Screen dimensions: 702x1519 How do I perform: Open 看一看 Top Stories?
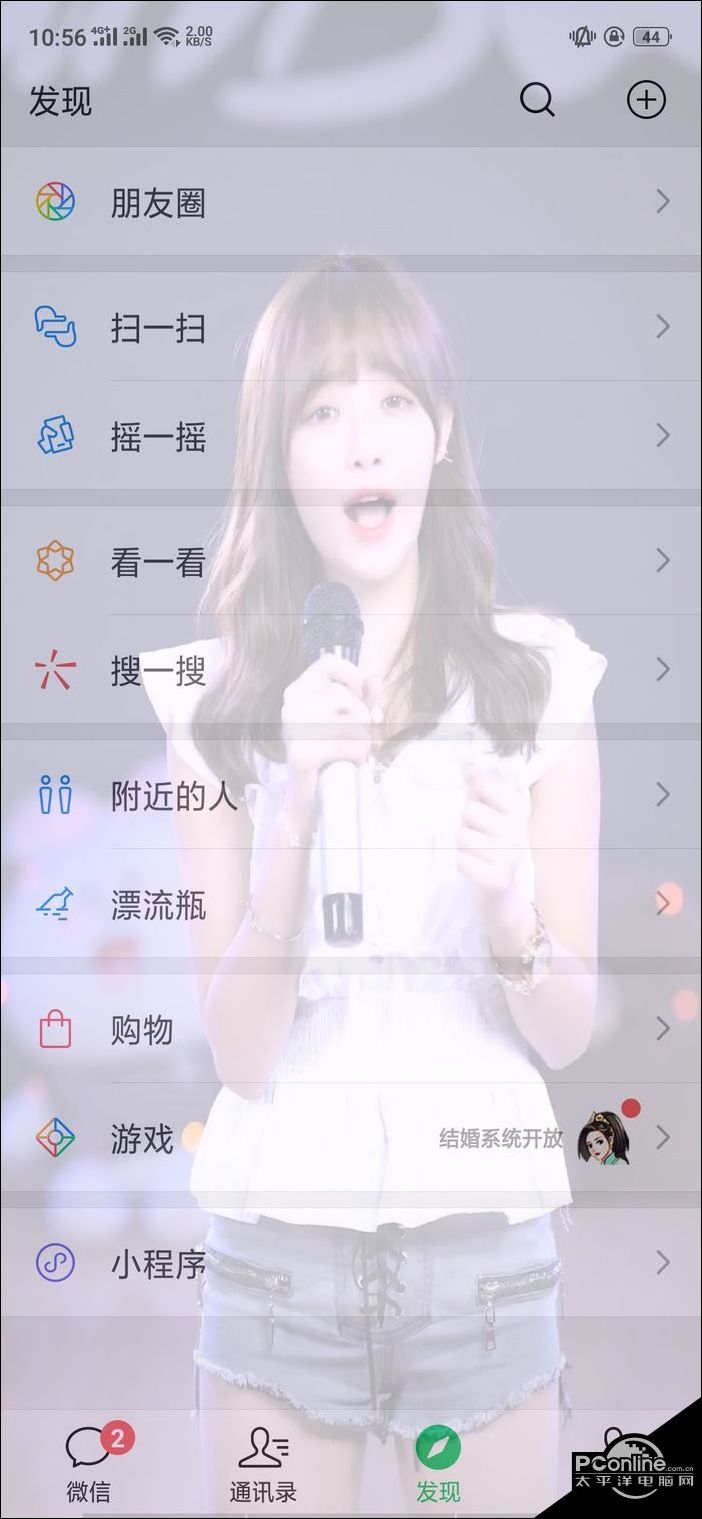pos(350,561)
